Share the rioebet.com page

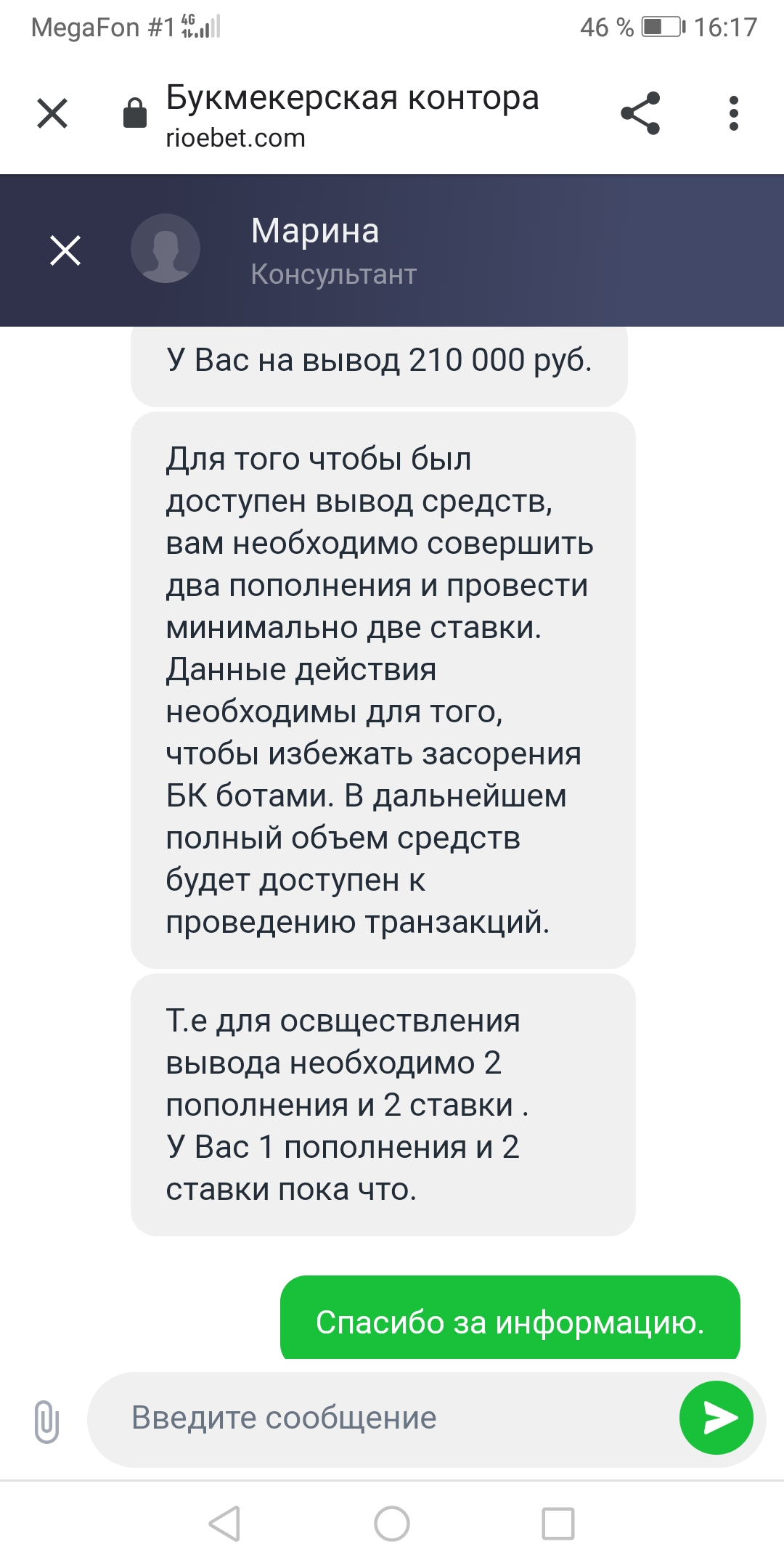coord(640,113)
